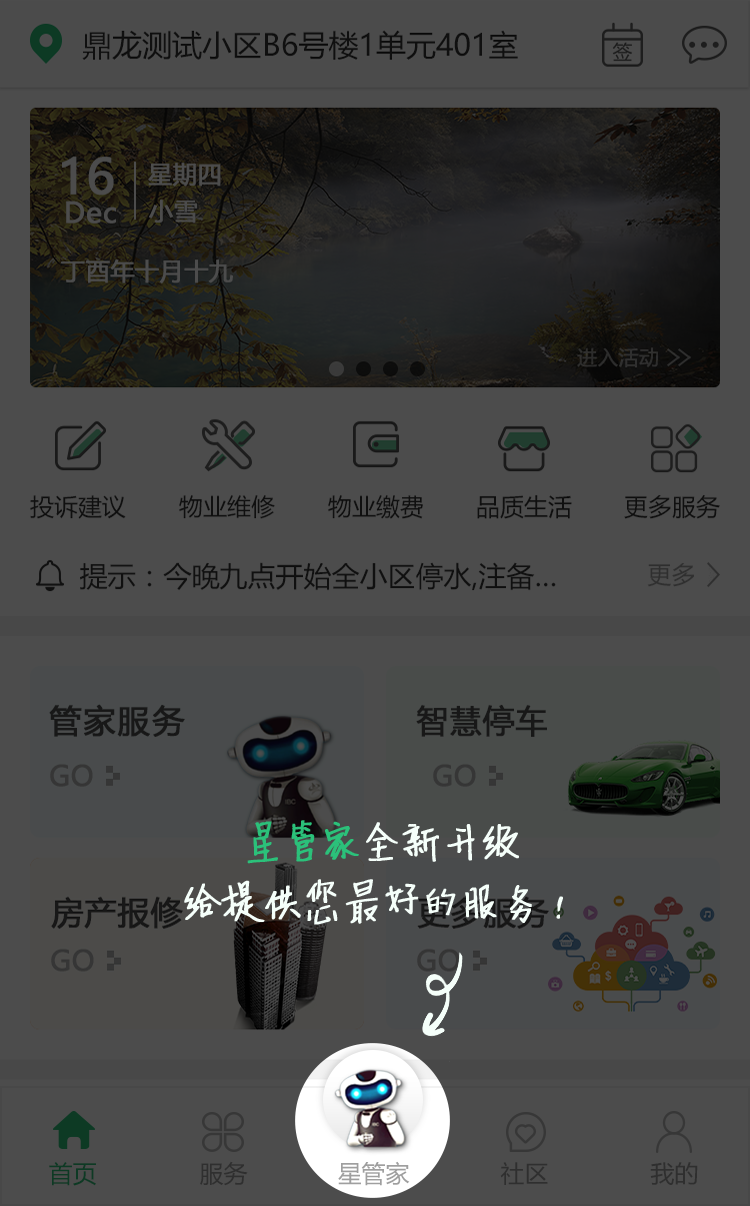Open the sign-in calendar icon
Screen dimensions: 750x1206
(x=622, y=46)
